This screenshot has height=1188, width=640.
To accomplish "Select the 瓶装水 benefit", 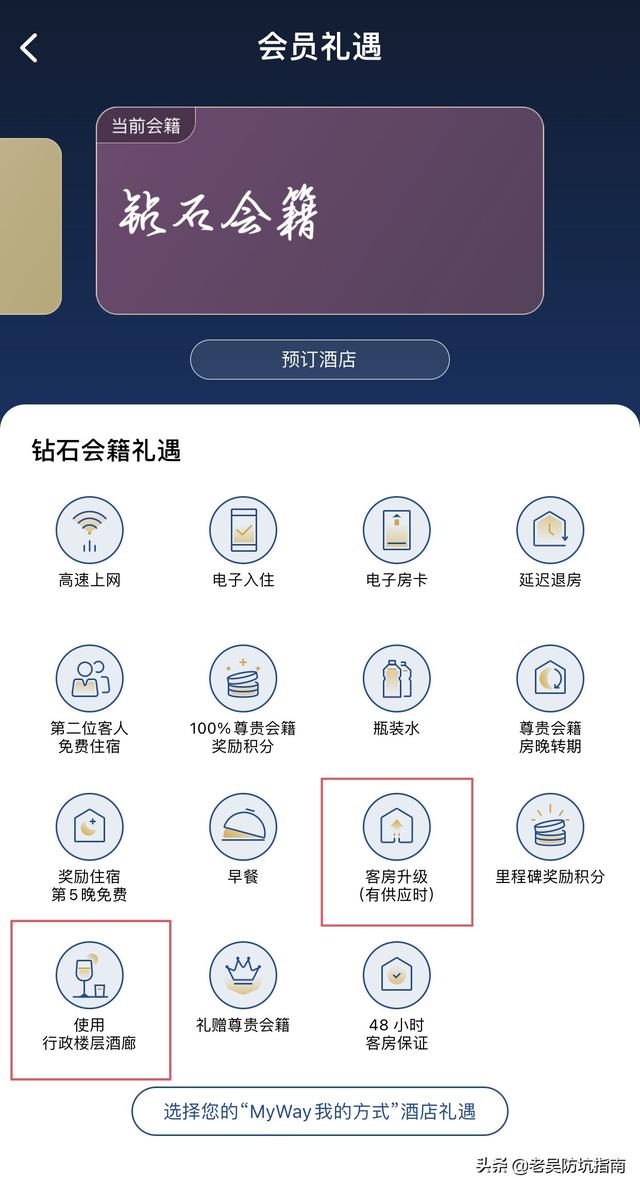I will 396,679.
